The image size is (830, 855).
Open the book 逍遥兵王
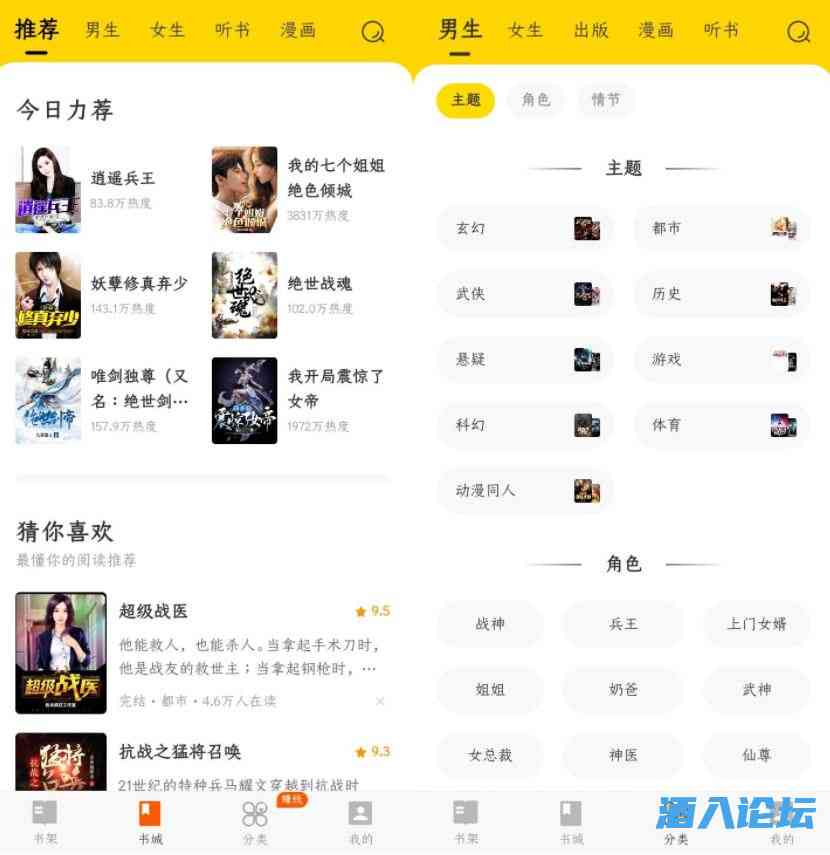tap(122, 179)
